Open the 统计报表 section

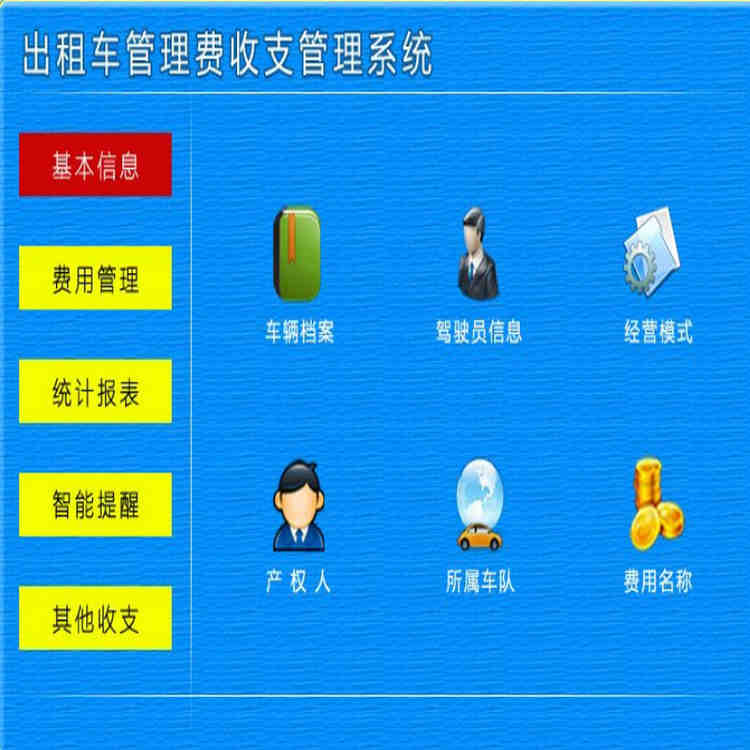pyautogui.click(x=95, y=391)
